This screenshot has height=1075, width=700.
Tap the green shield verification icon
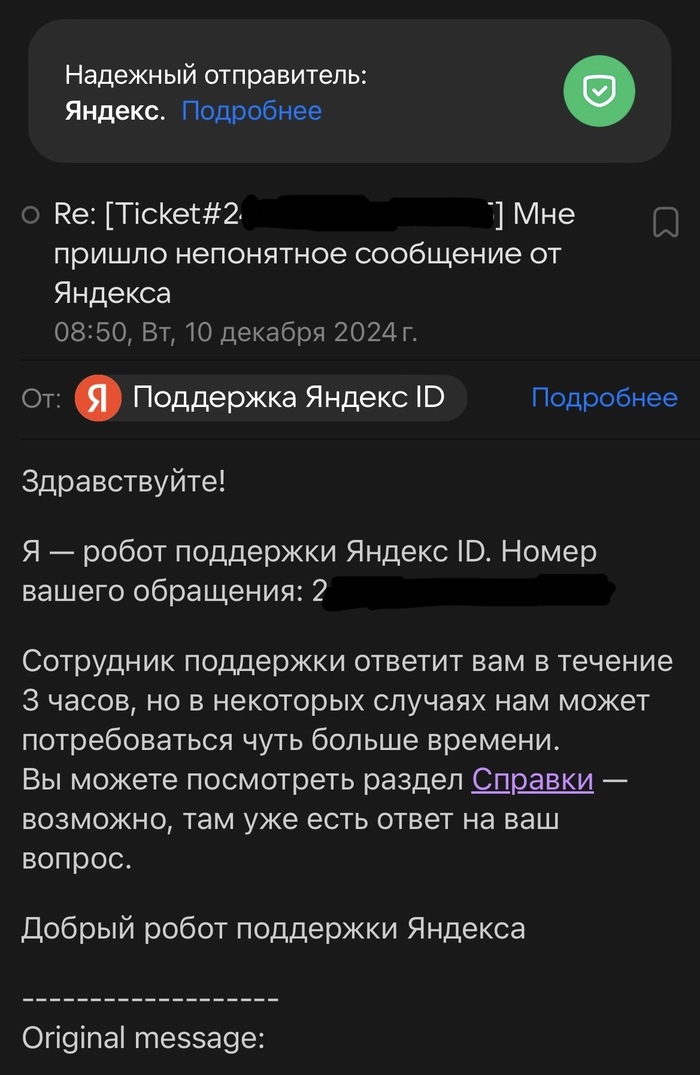tap(598, 92)
